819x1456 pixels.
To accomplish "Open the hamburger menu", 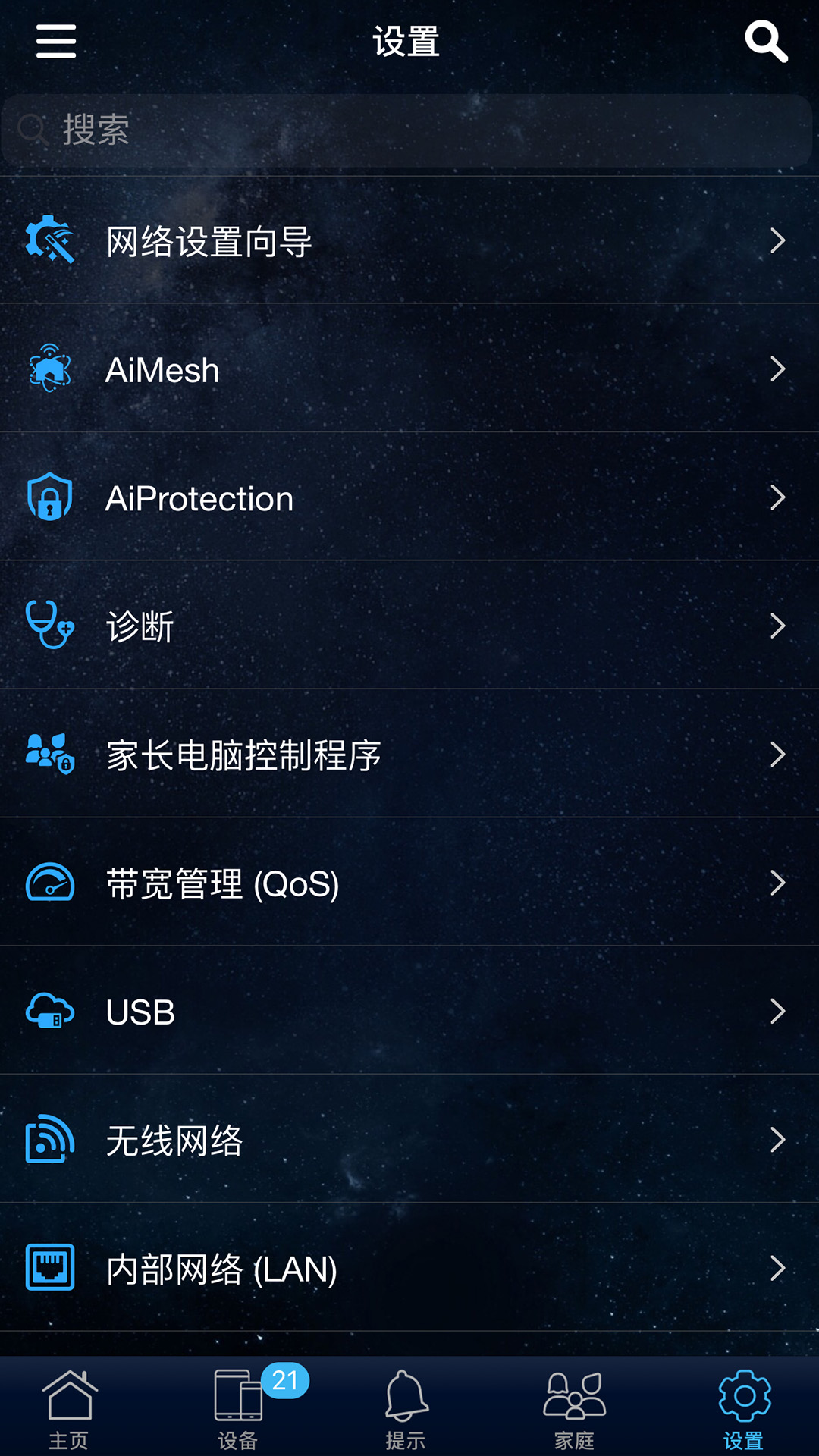I will click(x=57, y=42).
